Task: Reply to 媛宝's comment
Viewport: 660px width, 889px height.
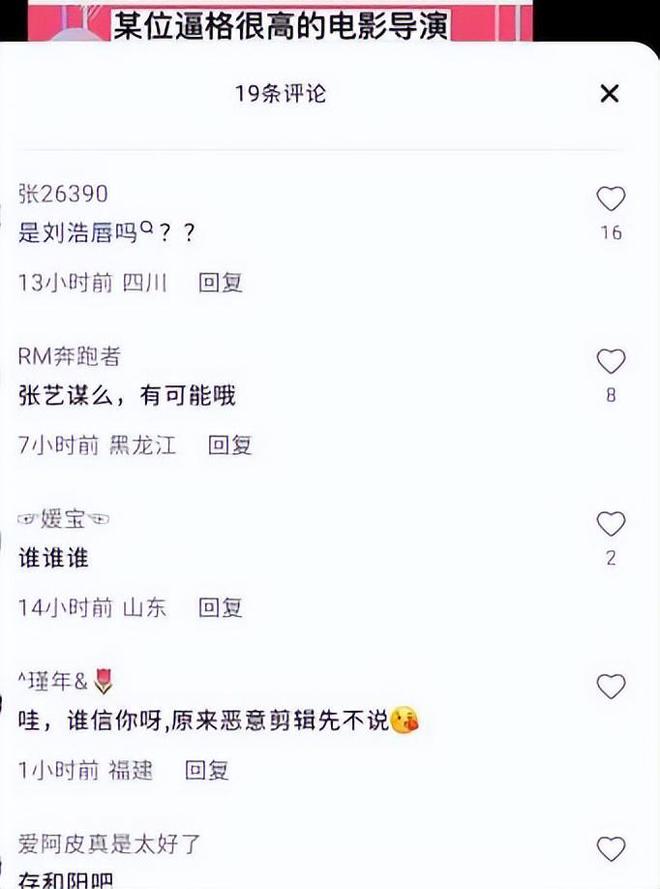Action: pyautogui.click(x=220, y=607)
